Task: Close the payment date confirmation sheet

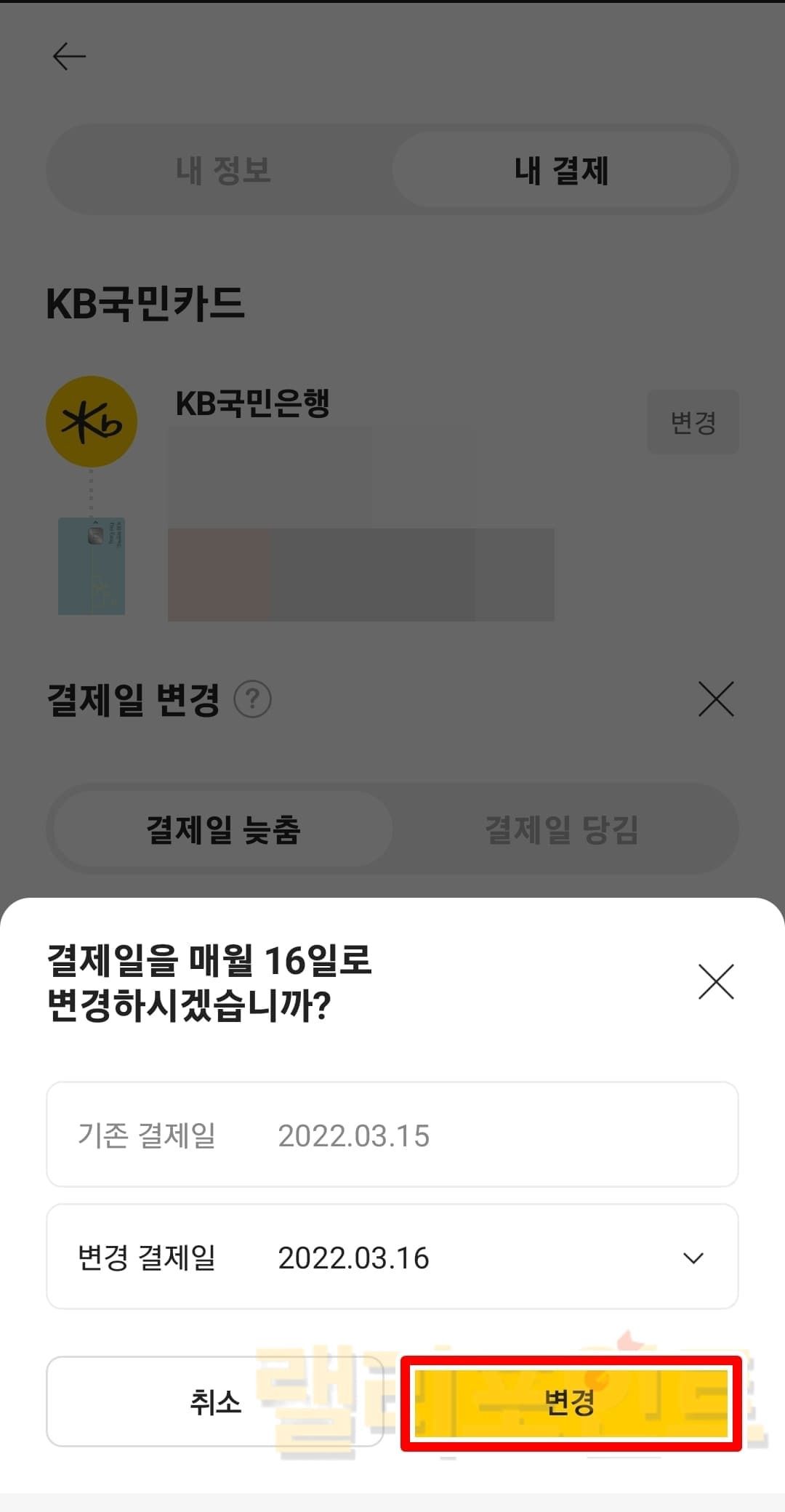Action: (715, 981)
